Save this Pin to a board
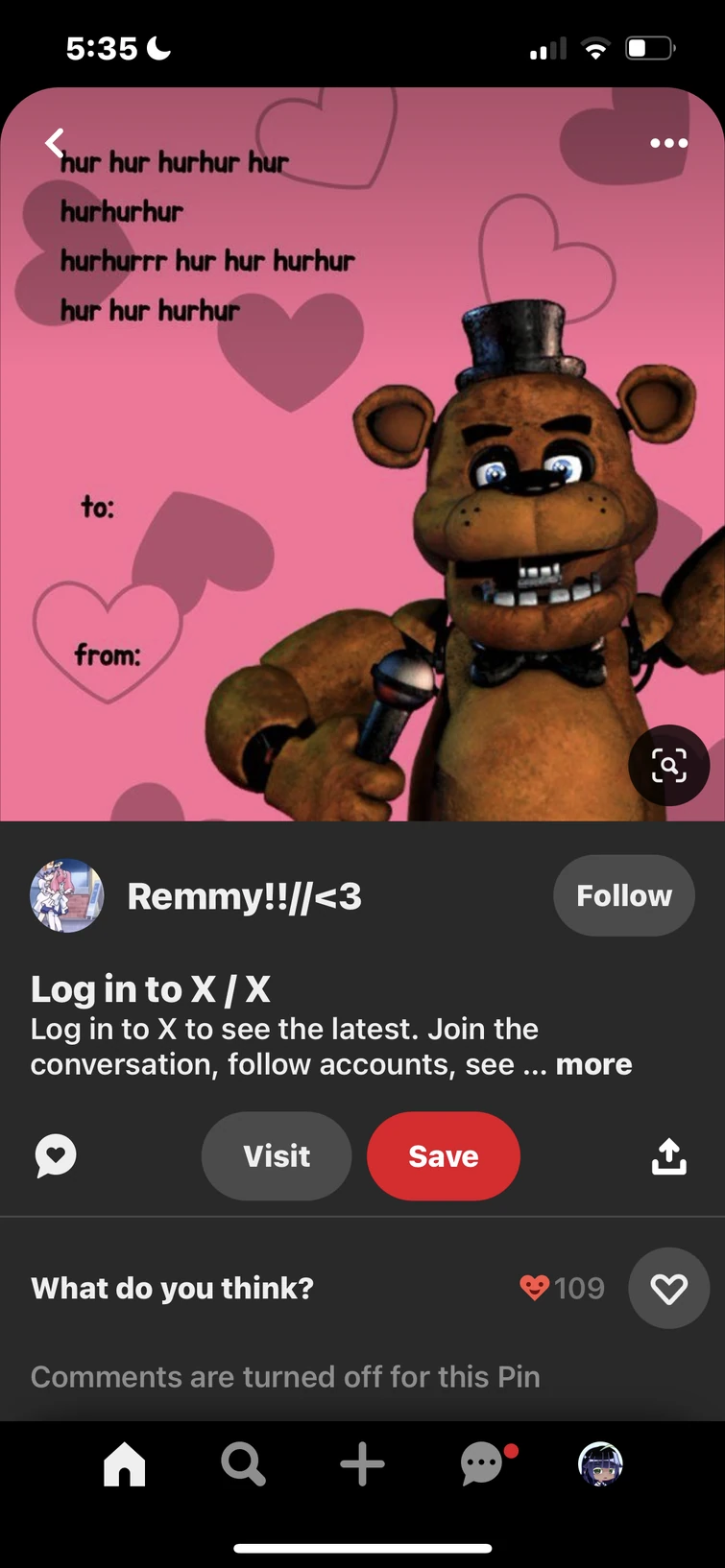Image resolution: width=725 pixels, height=1568 pixels. pyautogui.click(x=443, y=1155)
